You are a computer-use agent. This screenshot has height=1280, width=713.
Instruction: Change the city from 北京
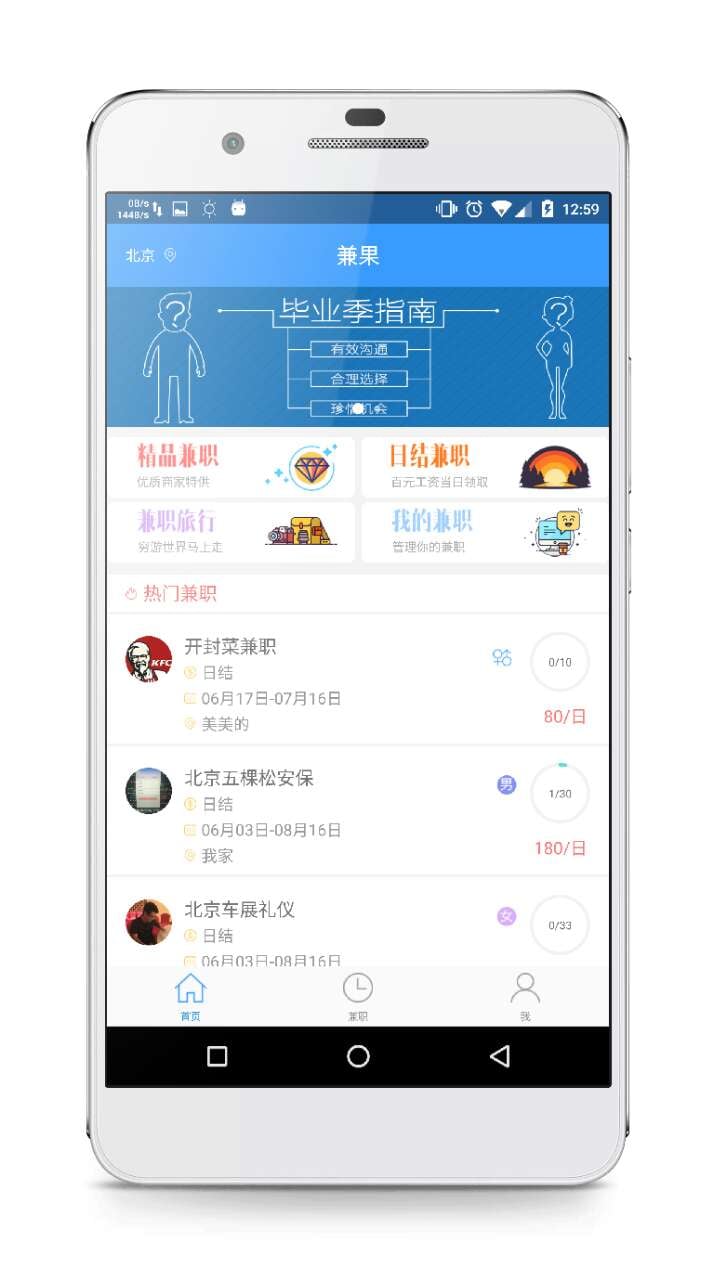150,255
